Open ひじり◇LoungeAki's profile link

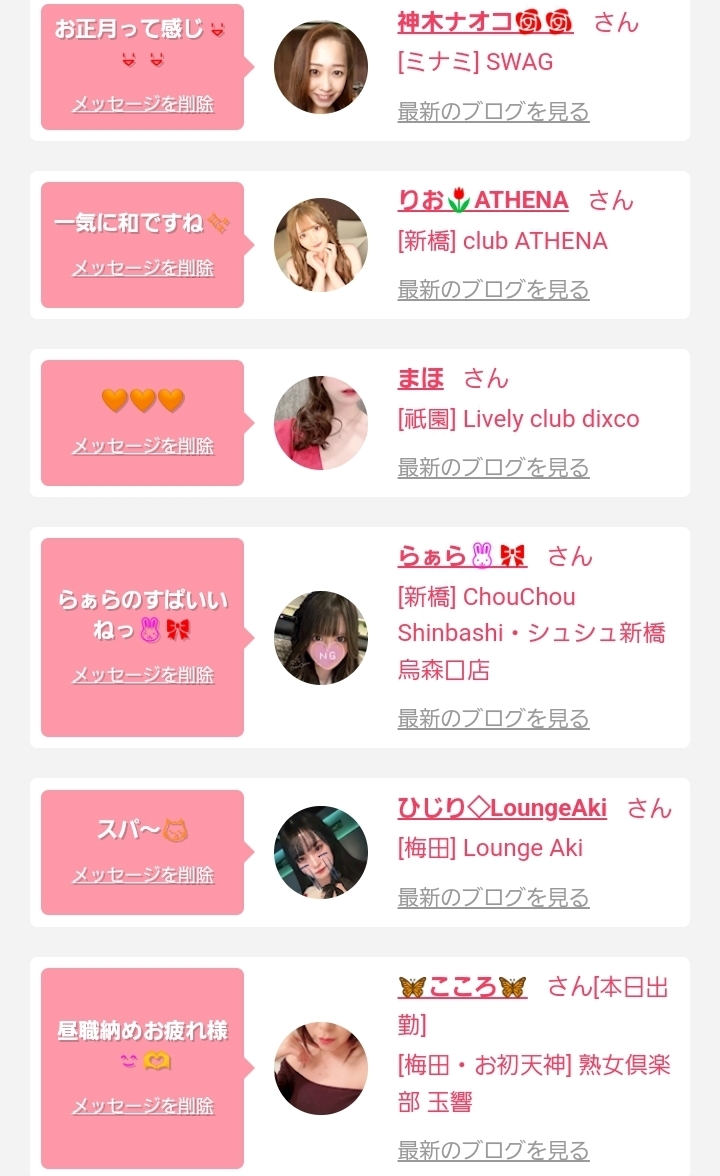tap(502, 808)
